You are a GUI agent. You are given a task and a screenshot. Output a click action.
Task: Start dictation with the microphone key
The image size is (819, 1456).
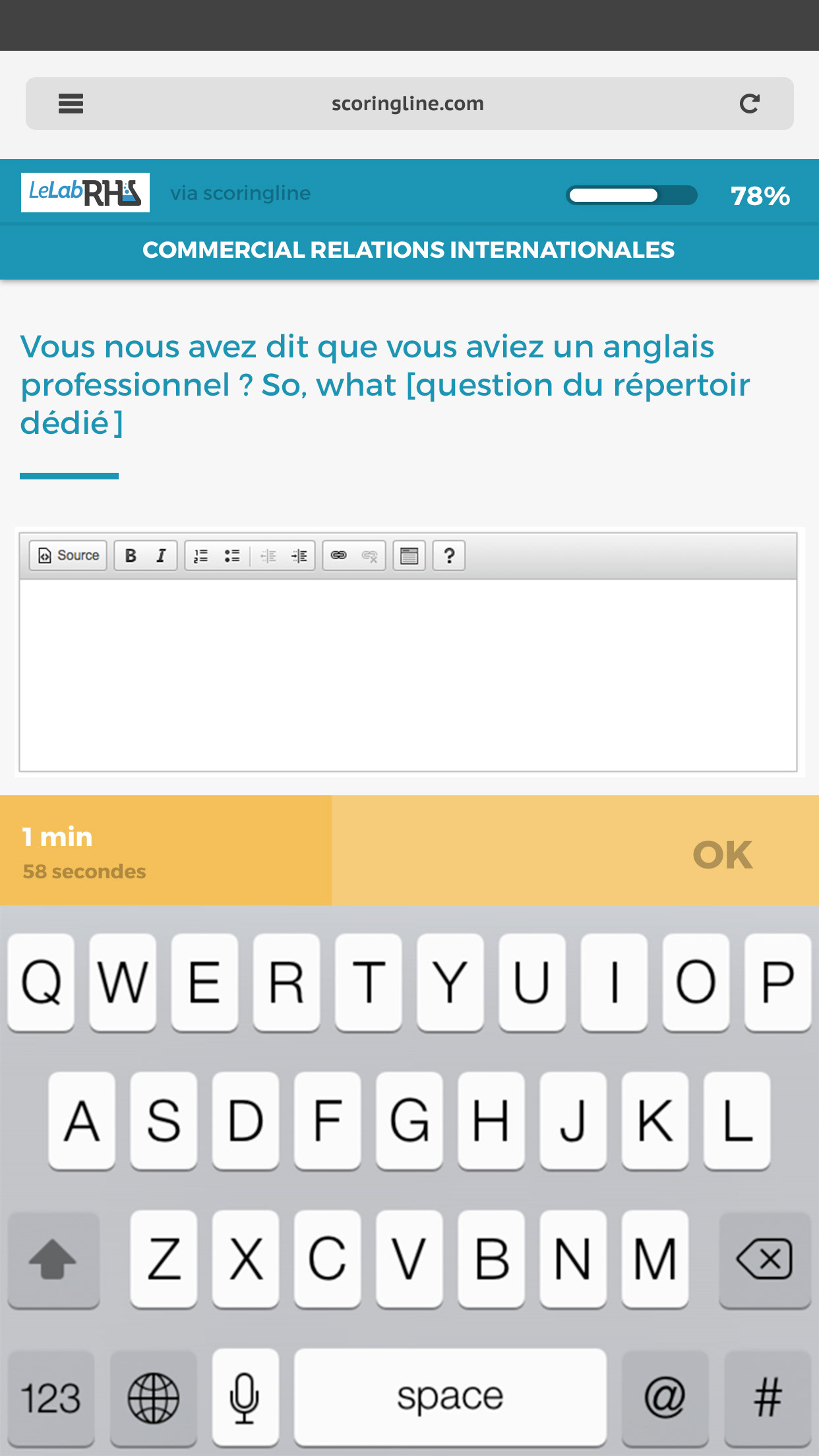point(245,1397)
